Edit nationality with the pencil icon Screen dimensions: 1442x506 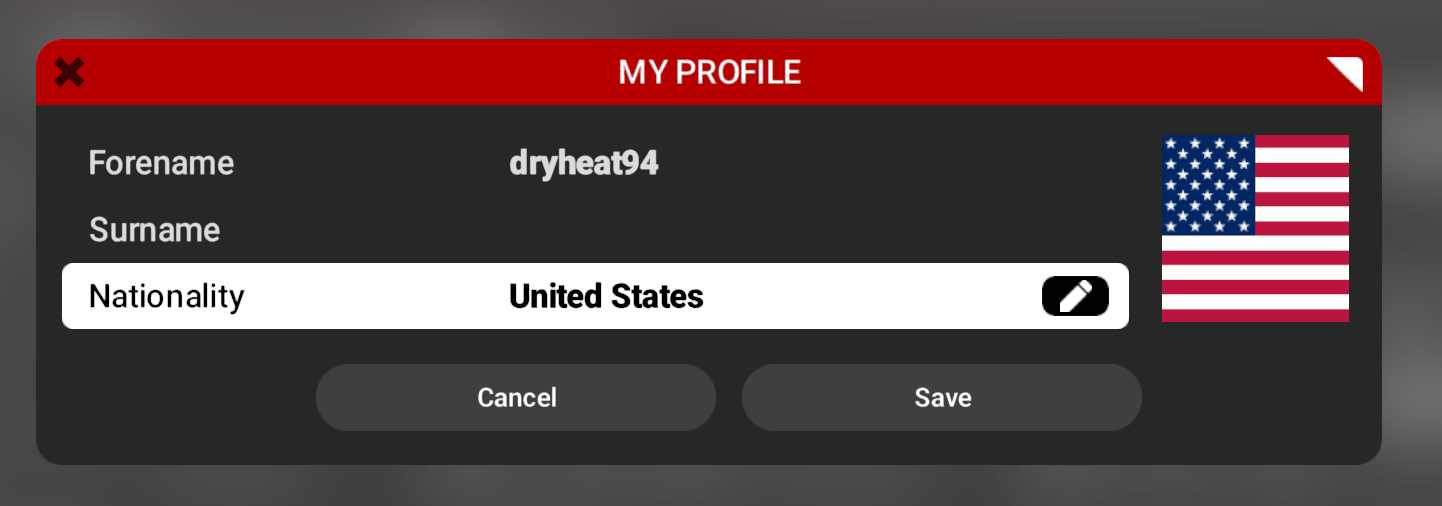coord(1075,296)
